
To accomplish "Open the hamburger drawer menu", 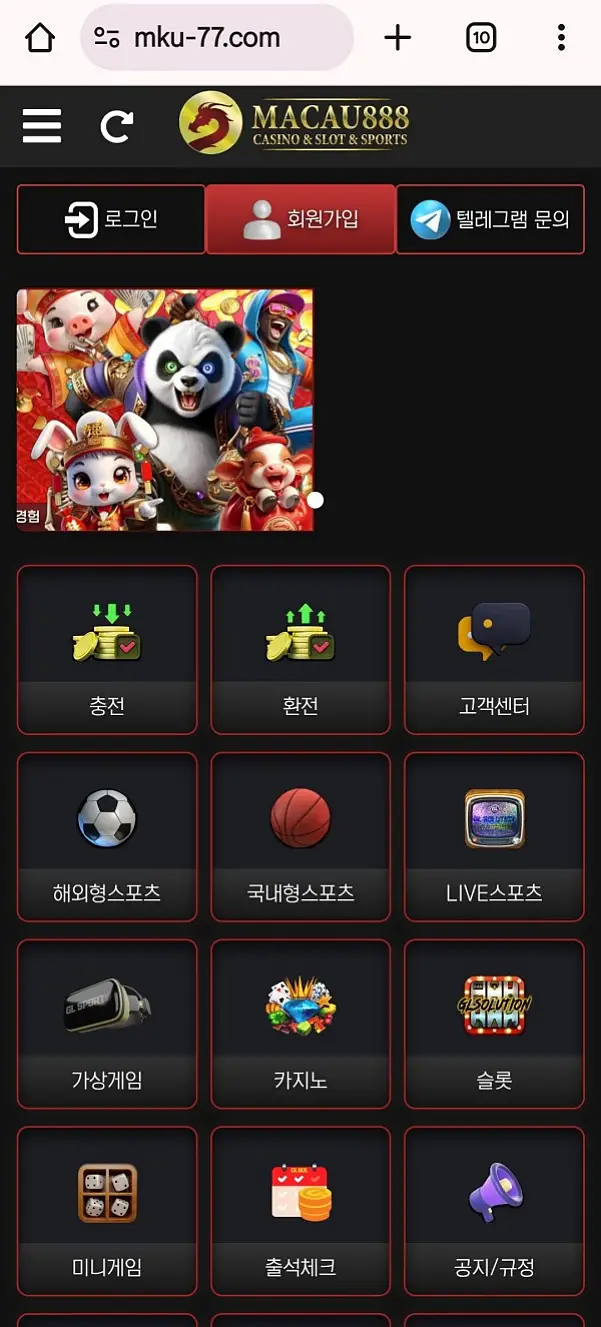I will pos(42,126).
